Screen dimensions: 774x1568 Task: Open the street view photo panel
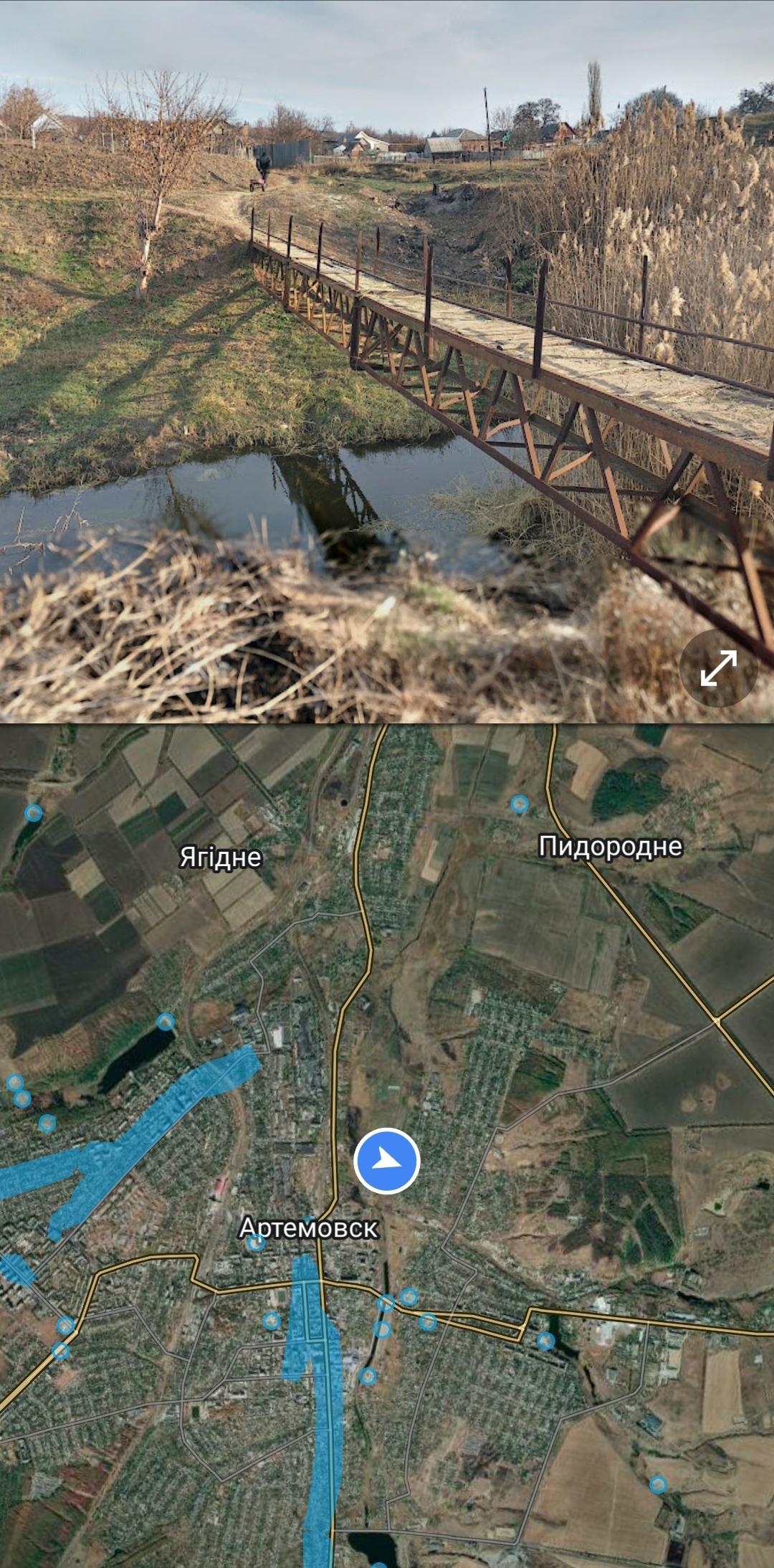[387, 361]
